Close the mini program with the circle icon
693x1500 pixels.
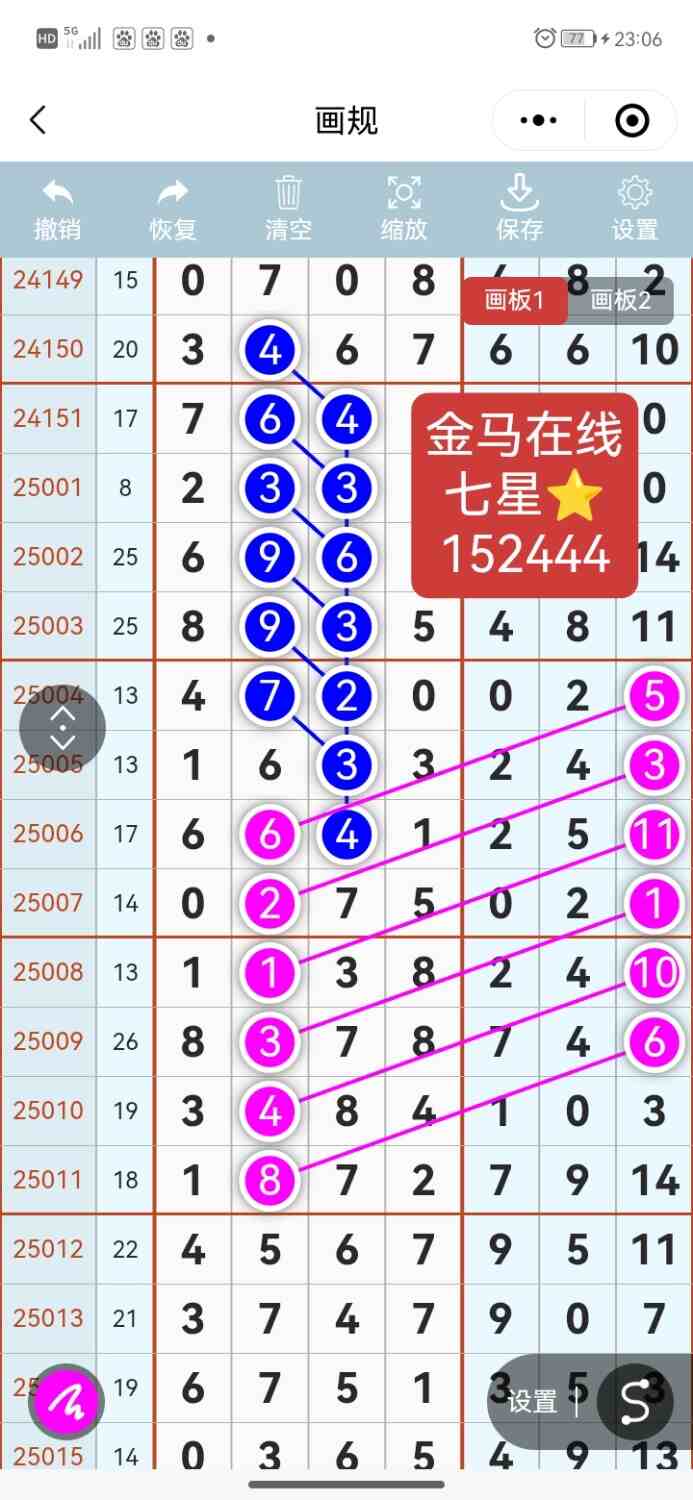(x=632, y=121)
